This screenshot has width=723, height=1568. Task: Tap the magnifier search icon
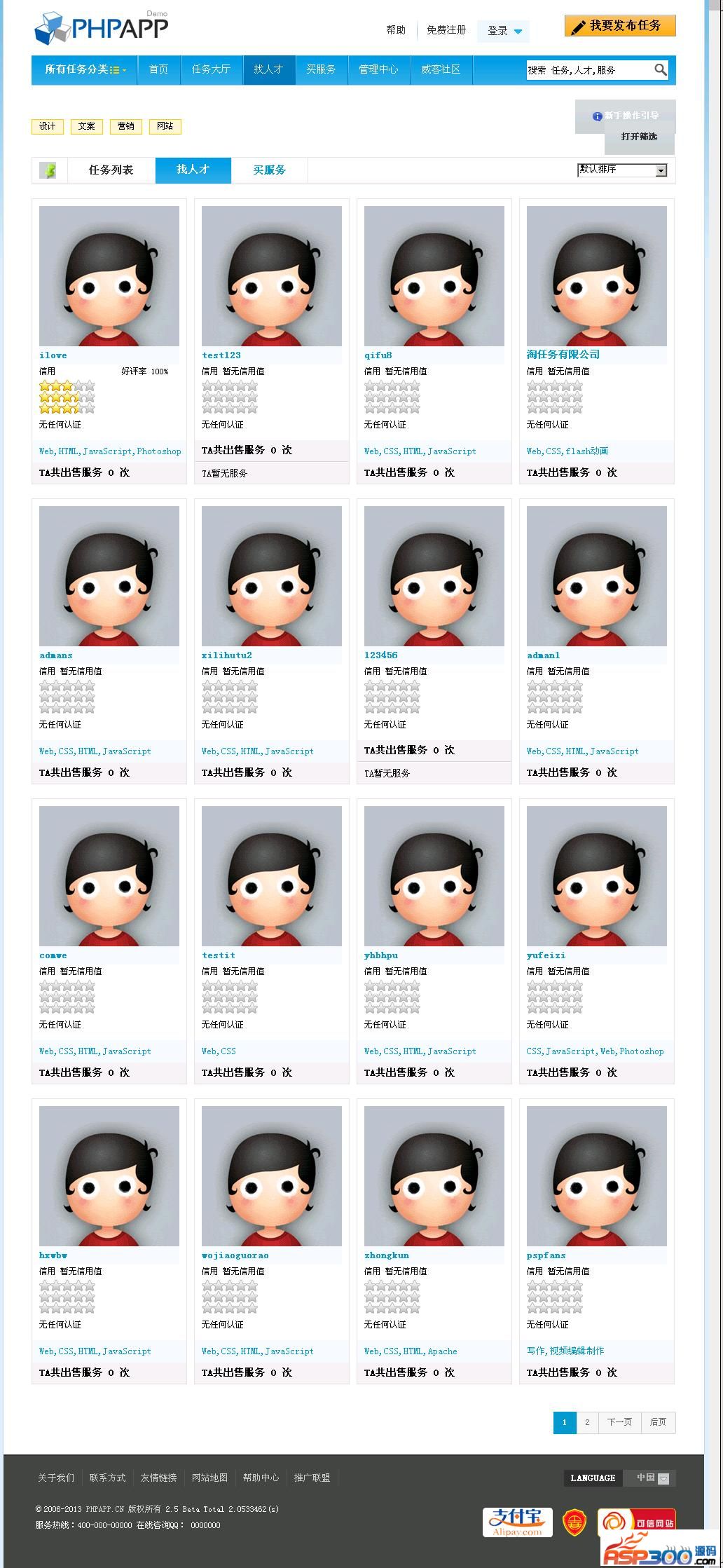coord(660,69)
